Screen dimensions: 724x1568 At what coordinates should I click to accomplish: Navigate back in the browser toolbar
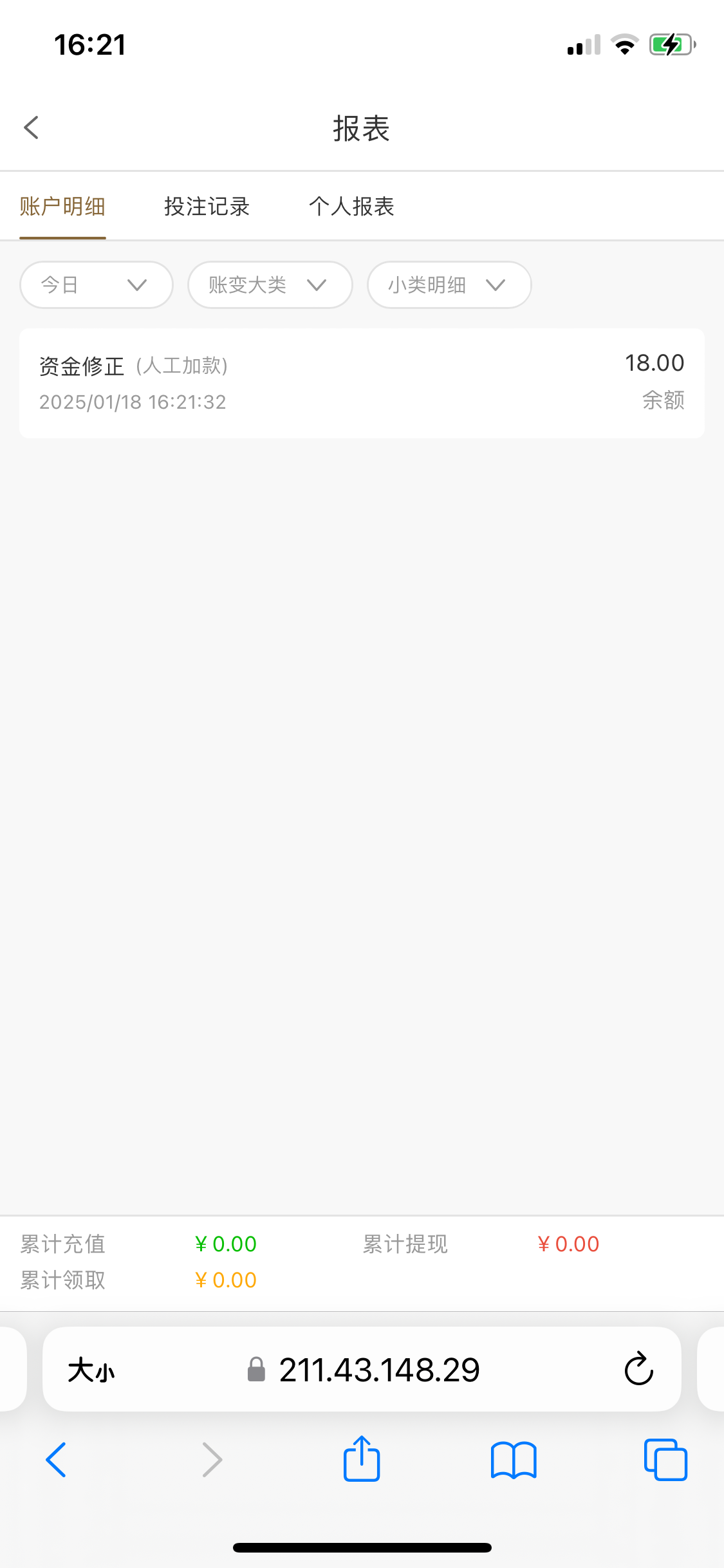pyautogui.click(x=56, y=1460)
